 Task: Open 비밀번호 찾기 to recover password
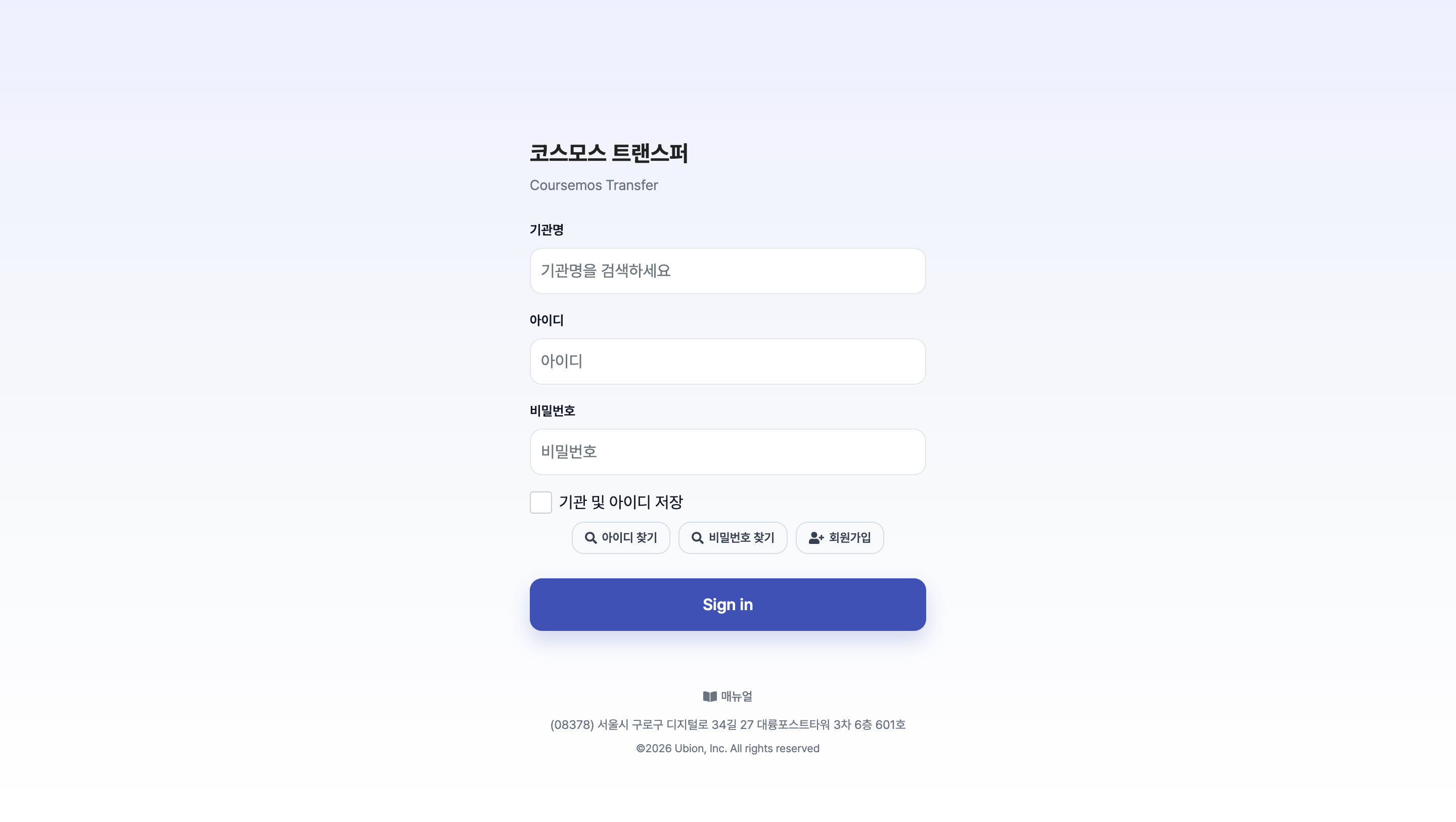coord(733,537)
